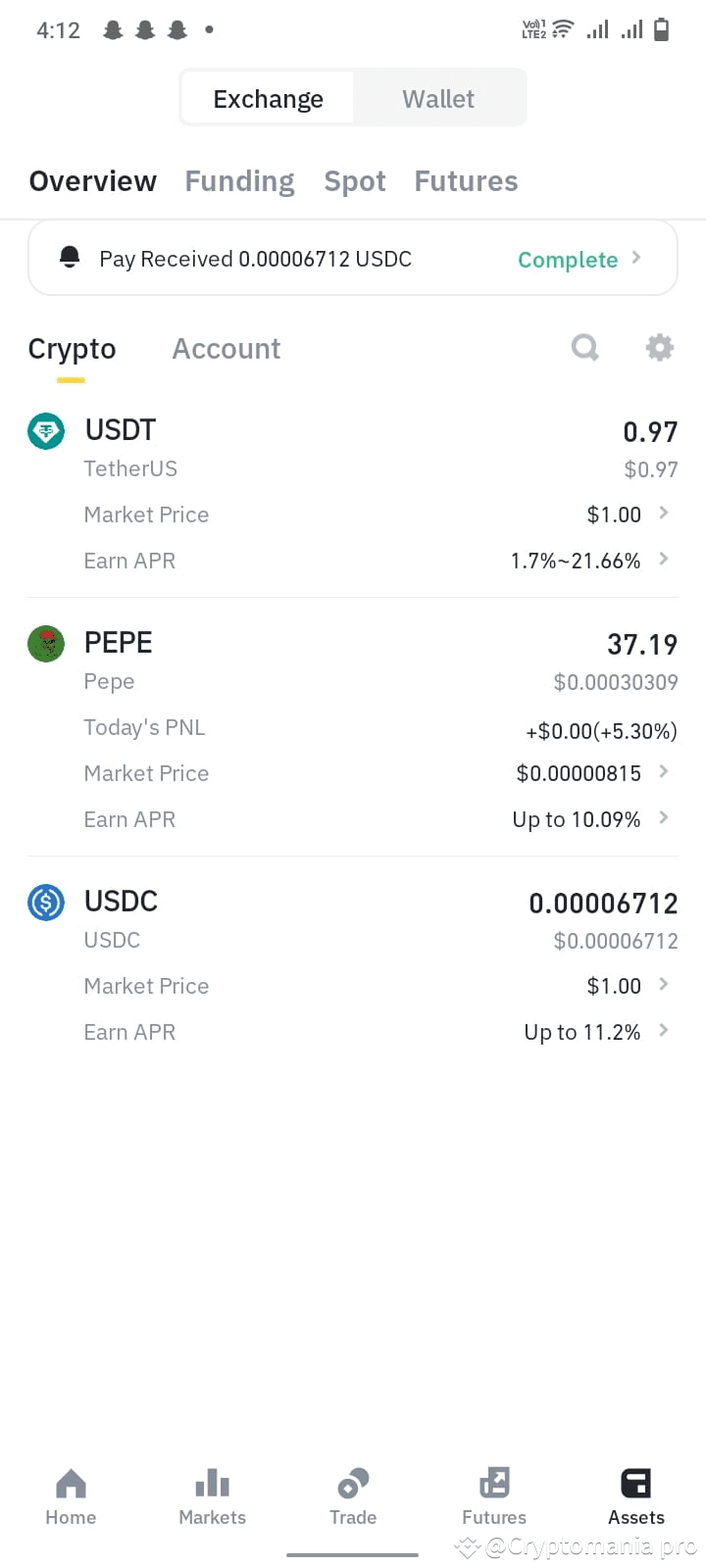Go to the Futures top tab
Viewport: 706px width, 1568px height.
point(466,181)
